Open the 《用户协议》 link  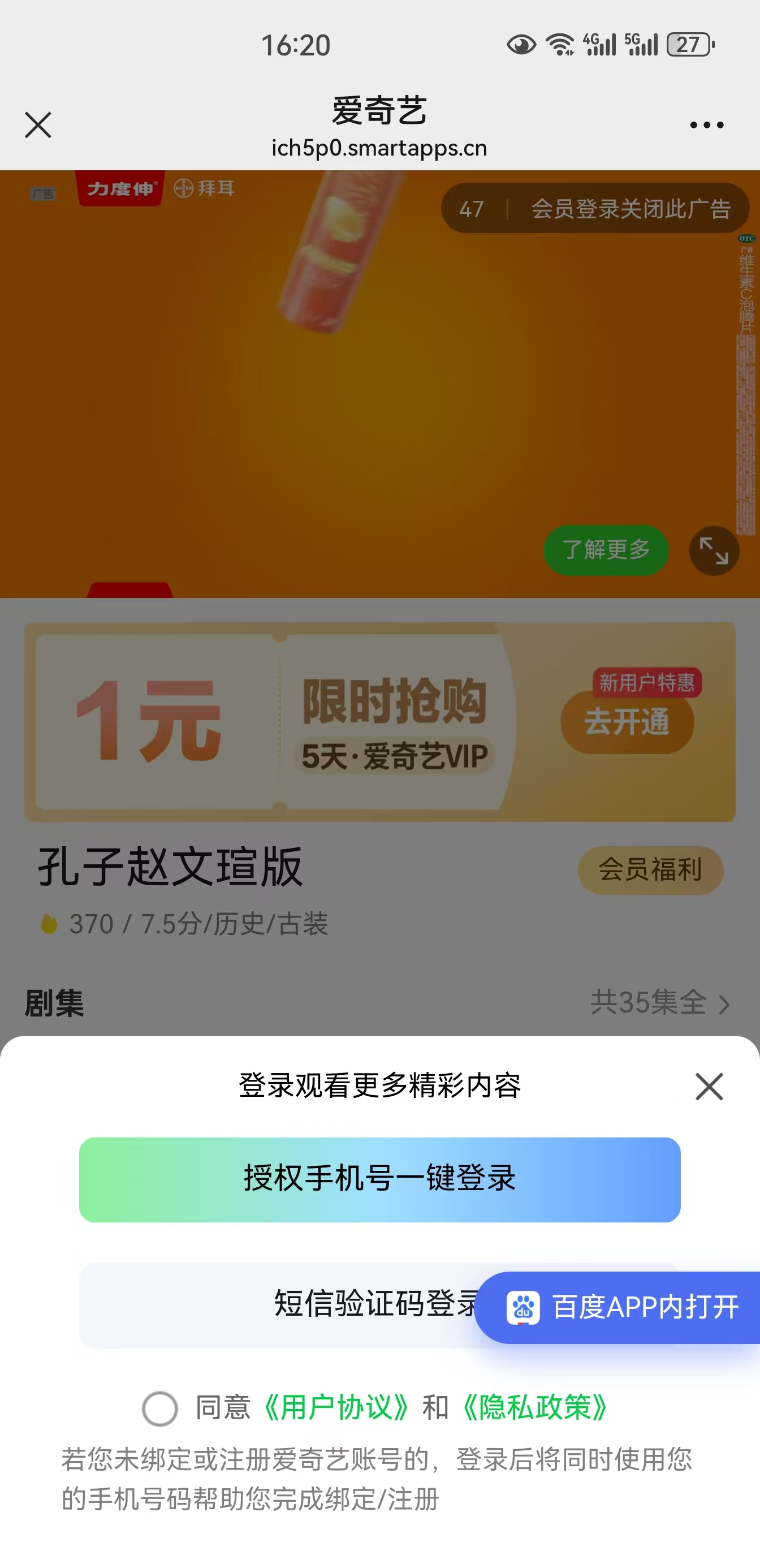[x=335, y=1407]
